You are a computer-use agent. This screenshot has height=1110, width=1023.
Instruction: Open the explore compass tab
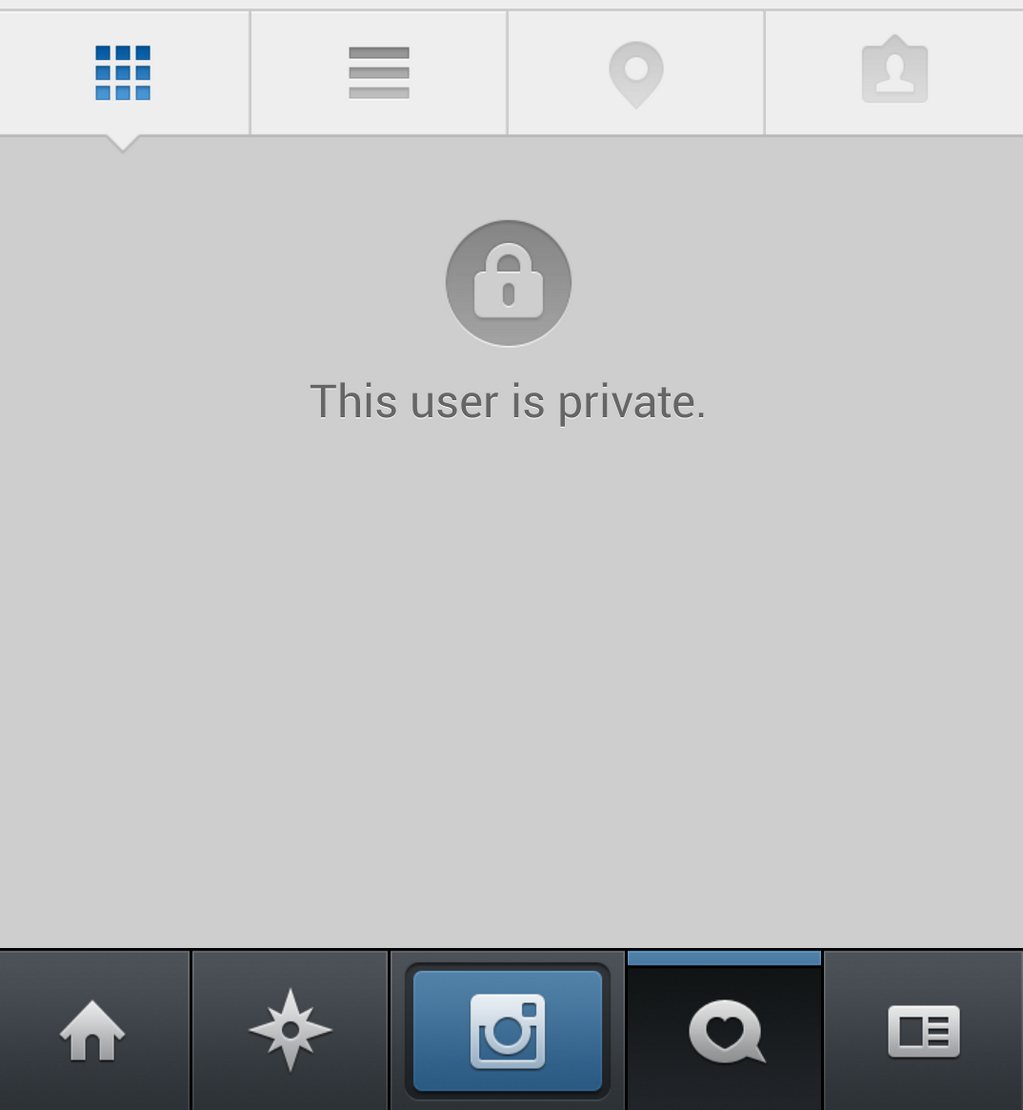tap(290, 1030)
